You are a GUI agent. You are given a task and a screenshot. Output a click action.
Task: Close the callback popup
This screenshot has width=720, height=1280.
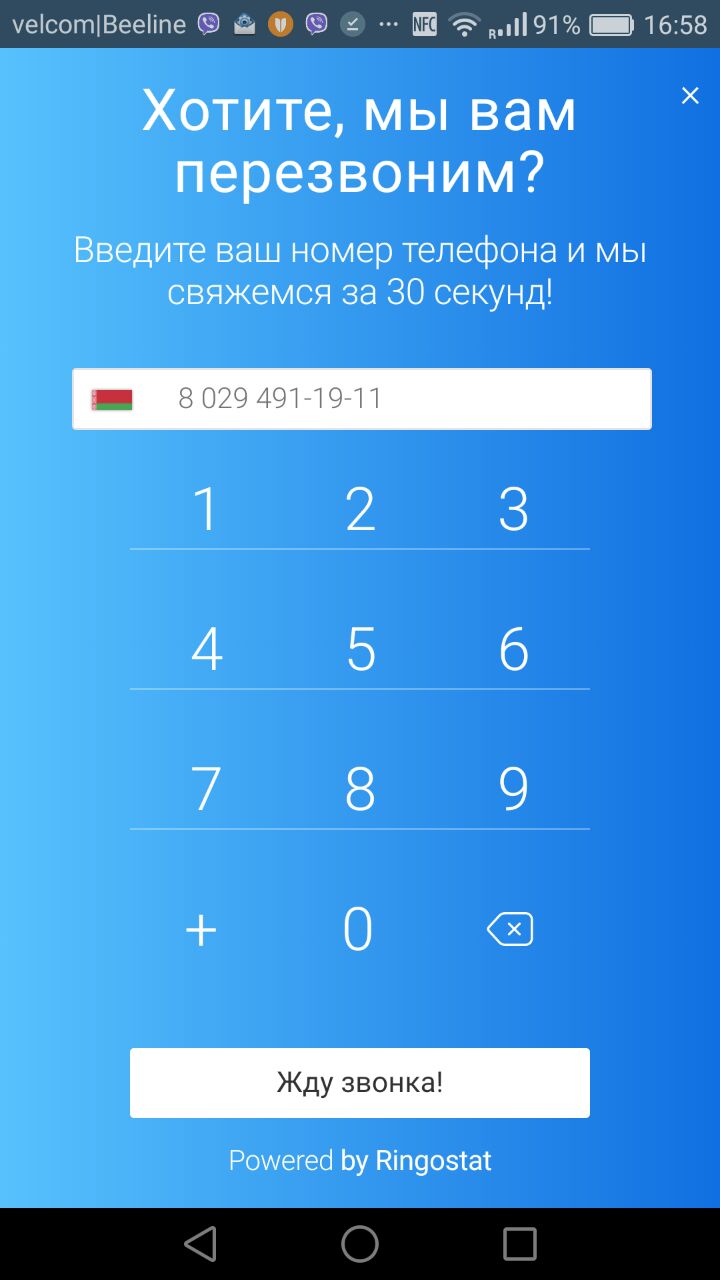690,96
